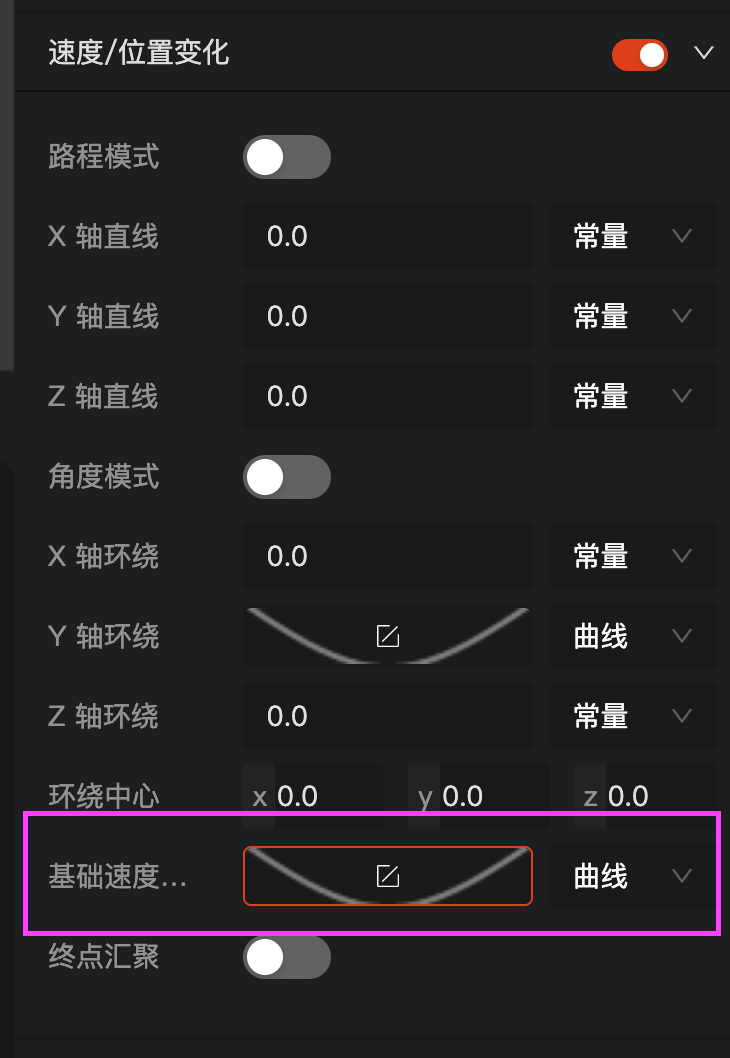Toggle the 速度/位置变化 section switch

(640, 54)
